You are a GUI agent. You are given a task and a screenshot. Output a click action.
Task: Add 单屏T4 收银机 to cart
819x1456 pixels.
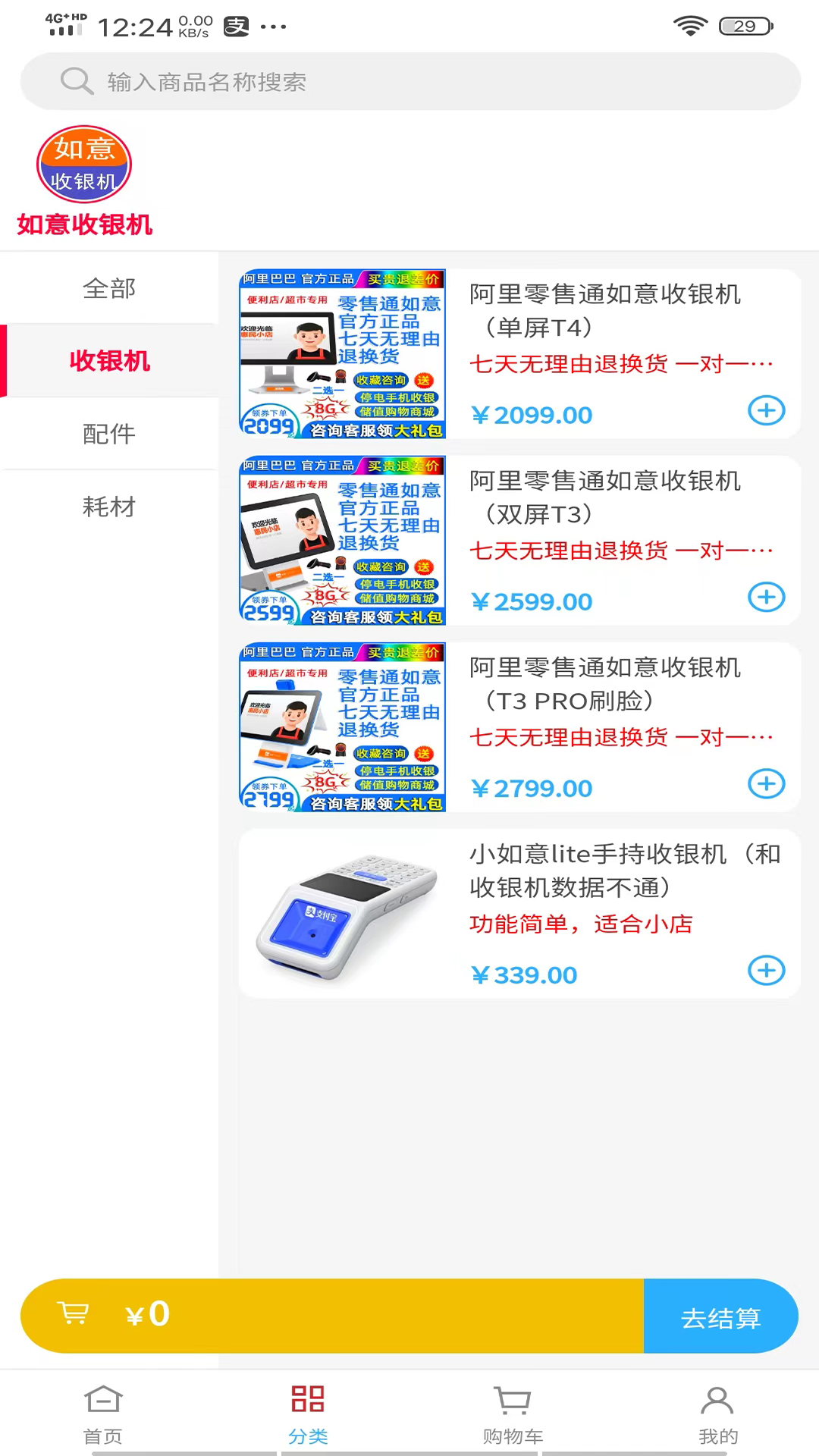[x=766, y=411]
